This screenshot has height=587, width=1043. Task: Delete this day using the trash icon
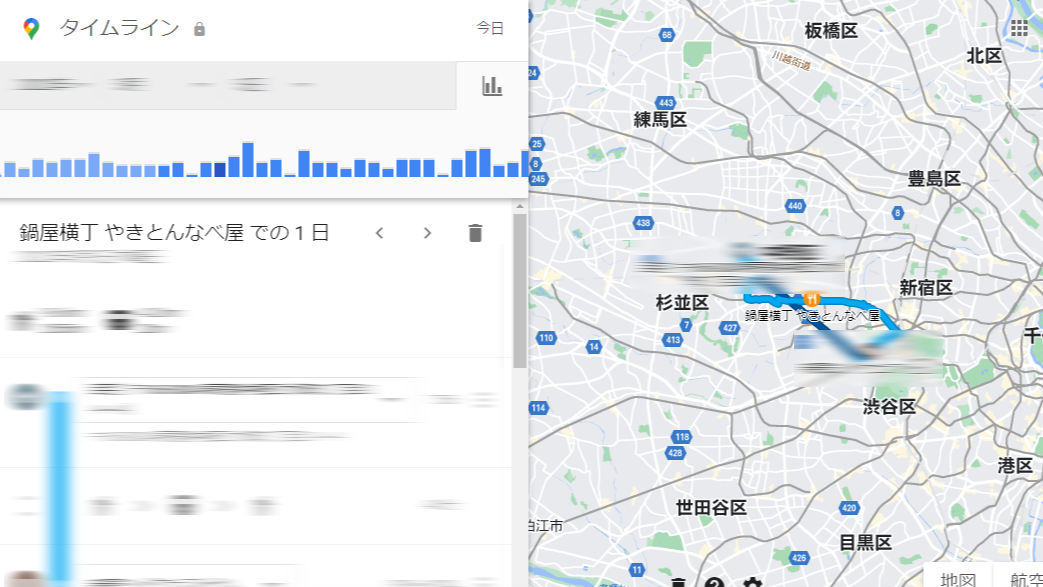[475, 233]
